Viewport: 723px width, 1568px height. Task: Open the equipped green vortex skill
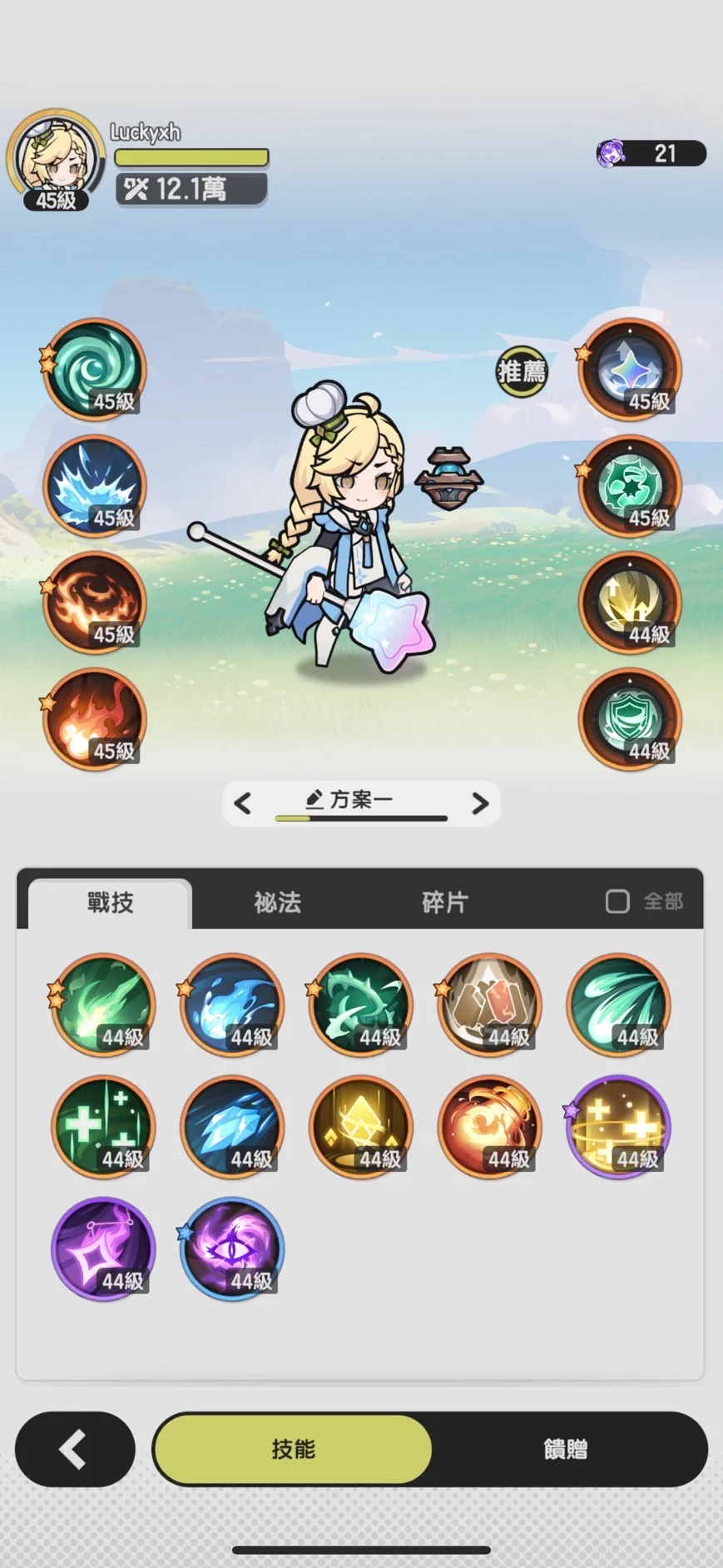94,370
